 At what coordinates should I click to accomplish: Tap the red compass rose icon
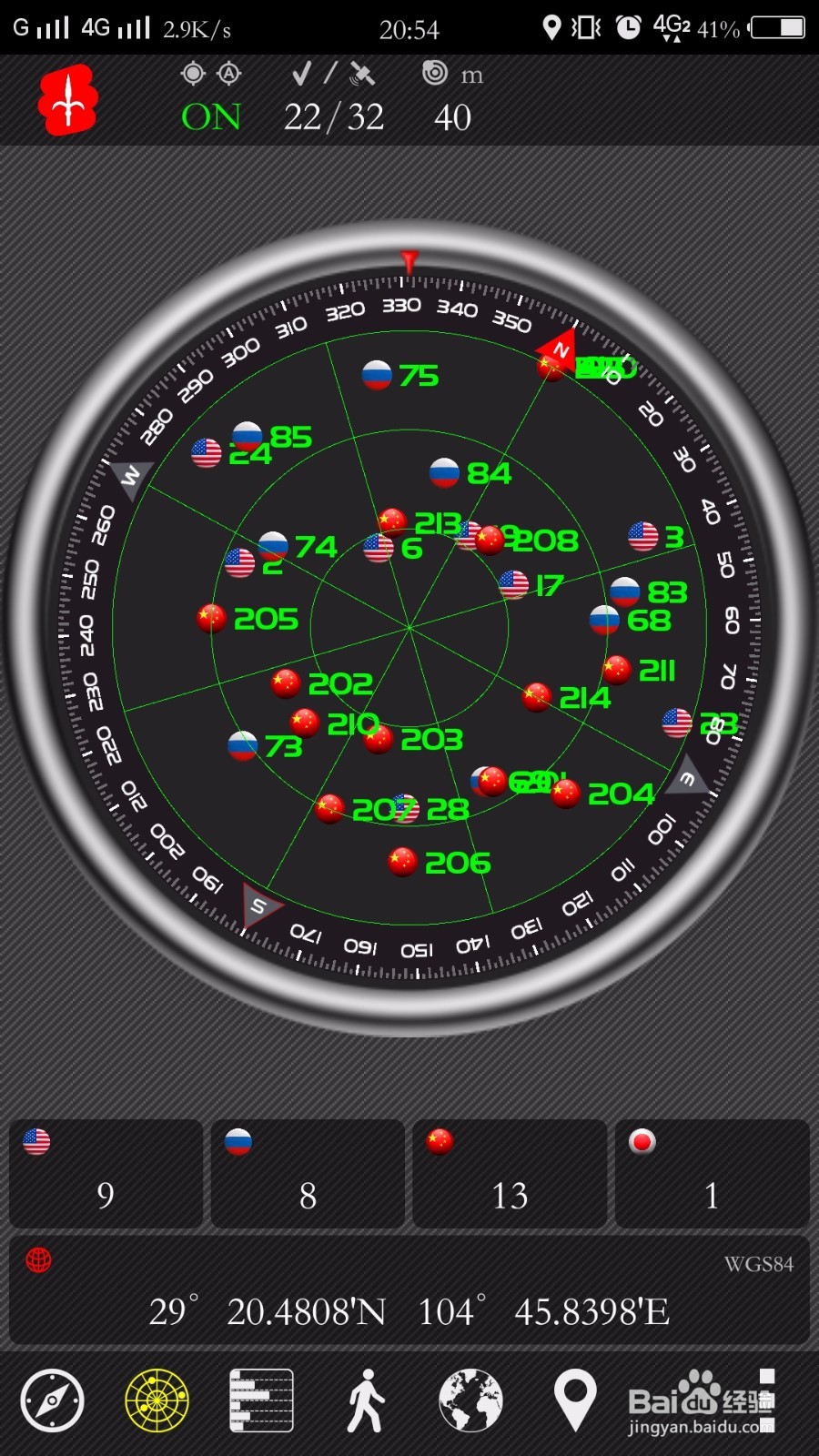click(x=67, y=100)
